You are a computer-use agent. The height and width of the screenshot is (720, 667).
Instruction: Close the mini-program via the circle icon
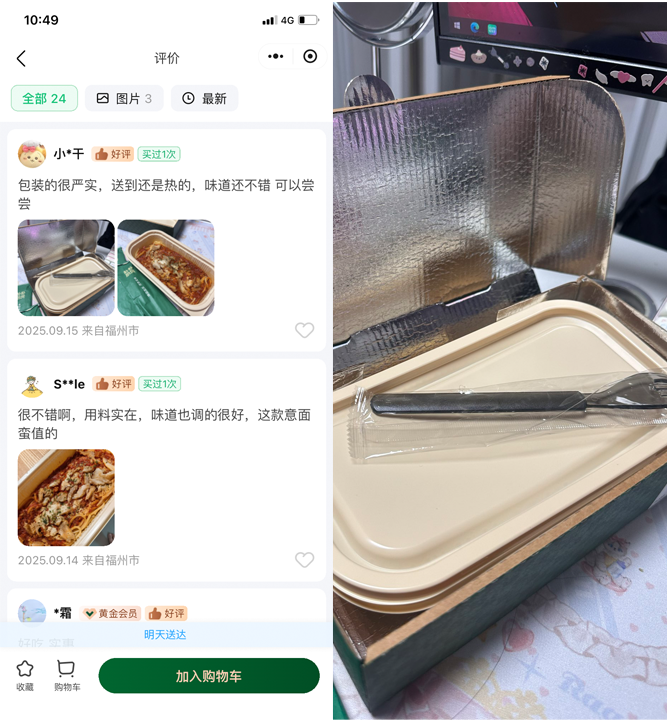[310, 57]
